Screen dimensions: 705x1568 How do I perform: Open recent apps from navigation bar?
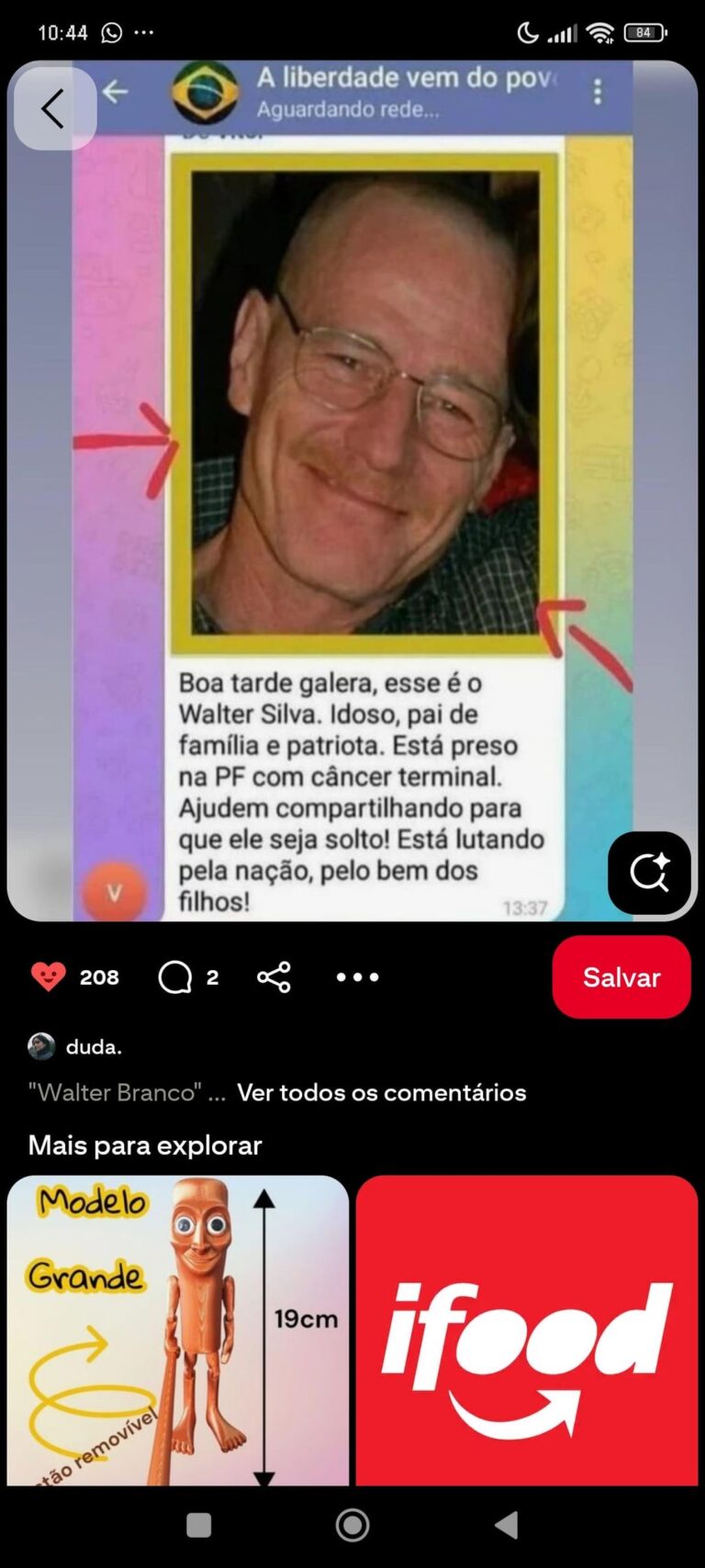199,1525
